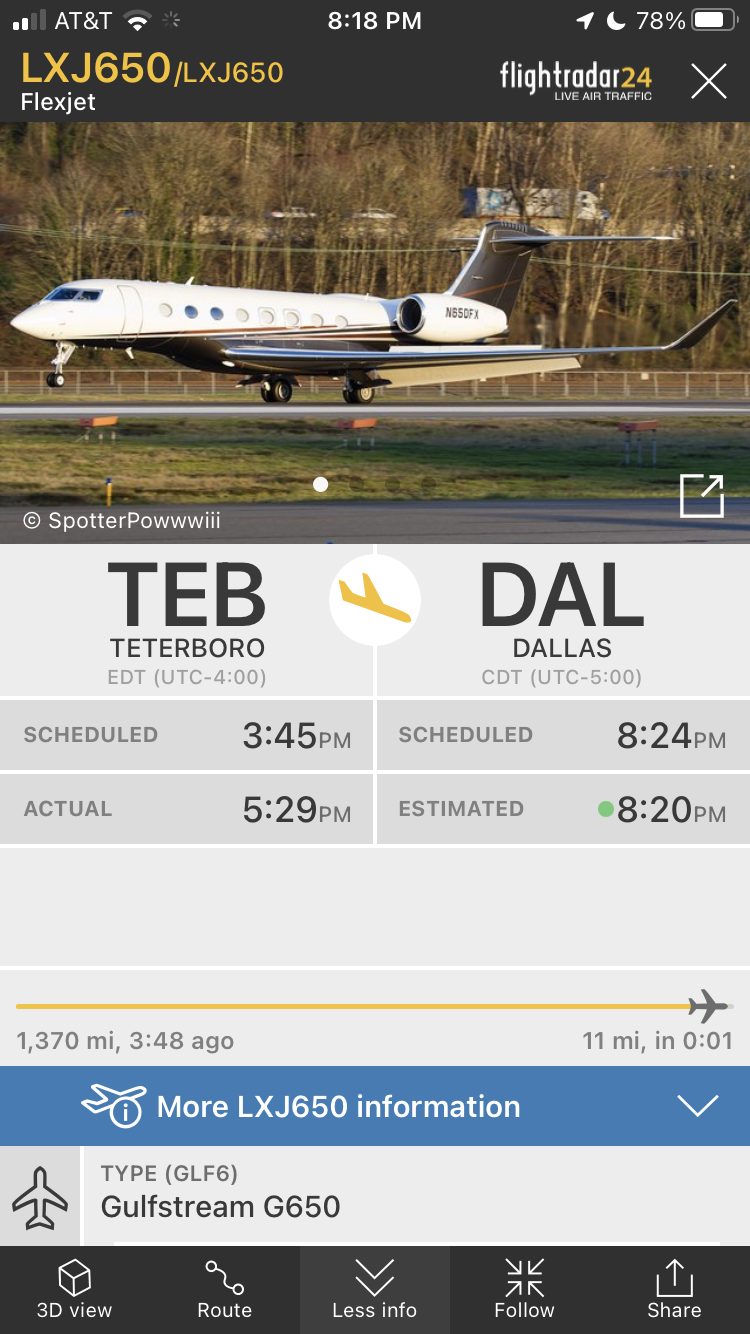
Task: Show the flight Route
Action: [x=224, y=1290]
